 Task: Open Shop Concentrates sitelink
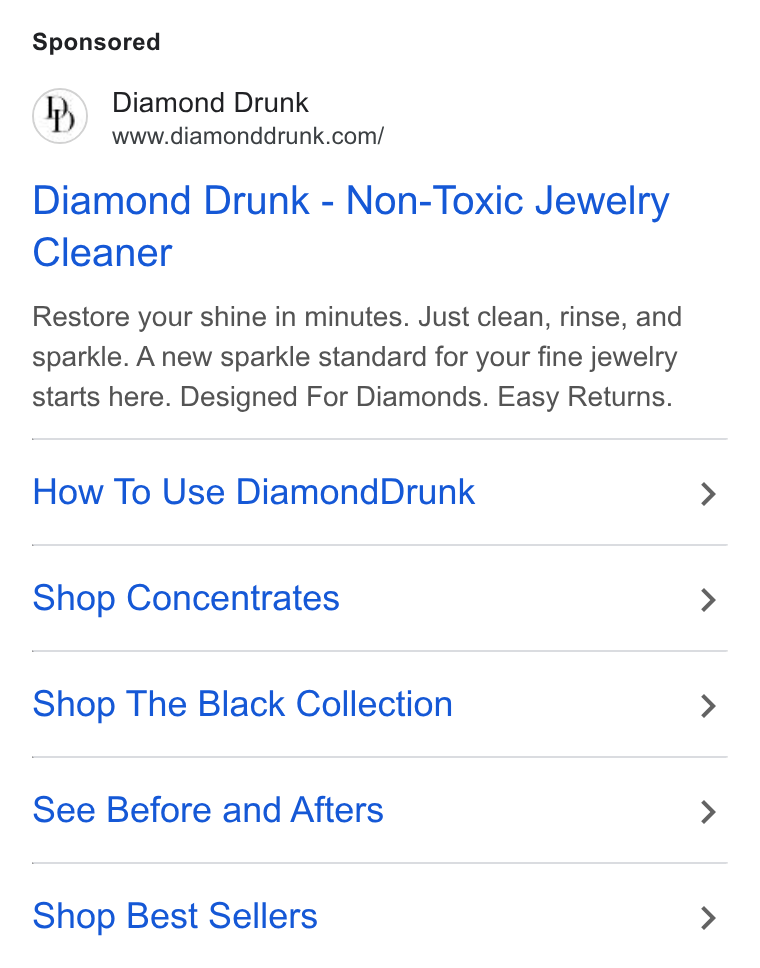[x=380, y=598]
